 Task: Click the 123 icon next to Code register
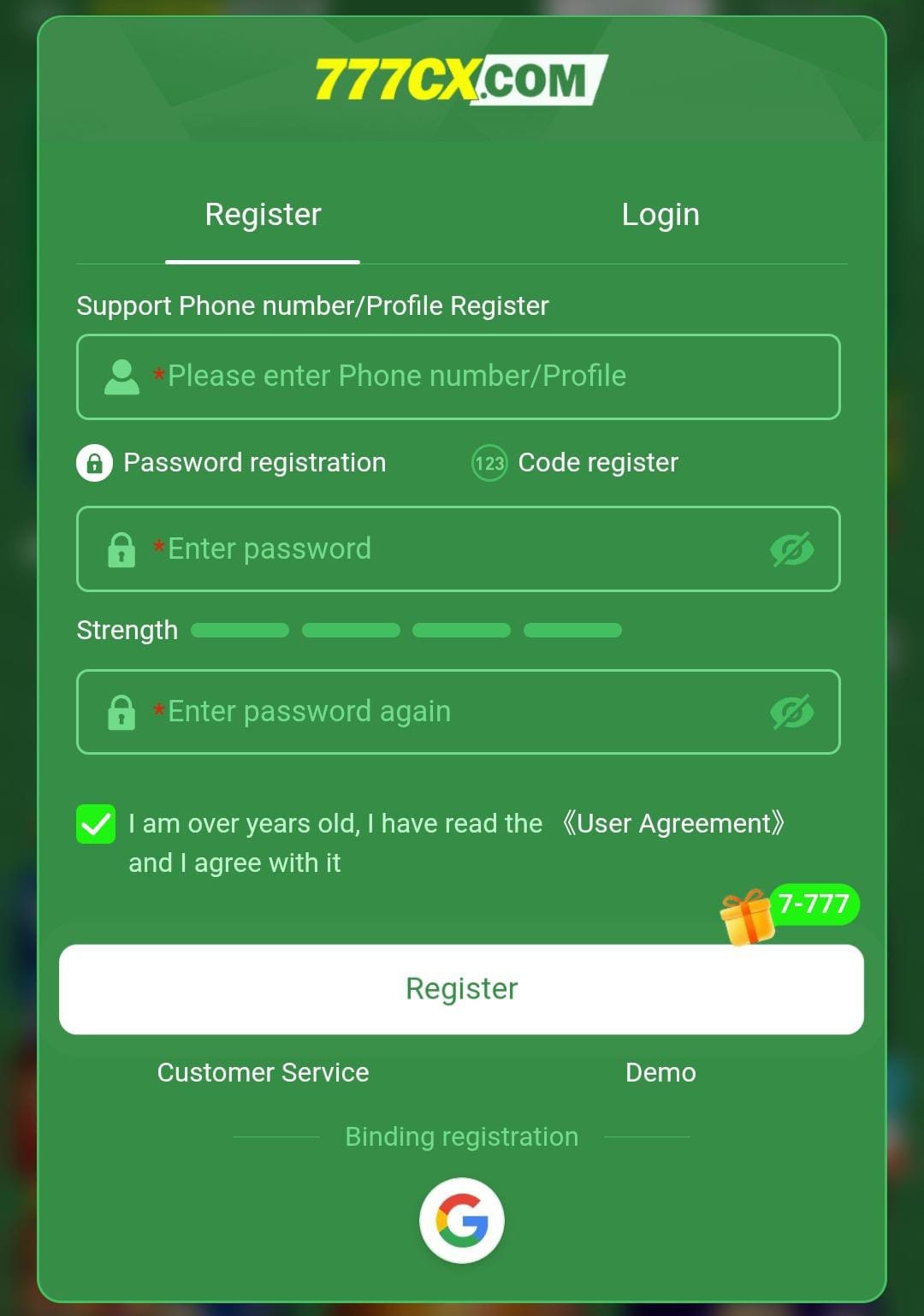point(489,463)
